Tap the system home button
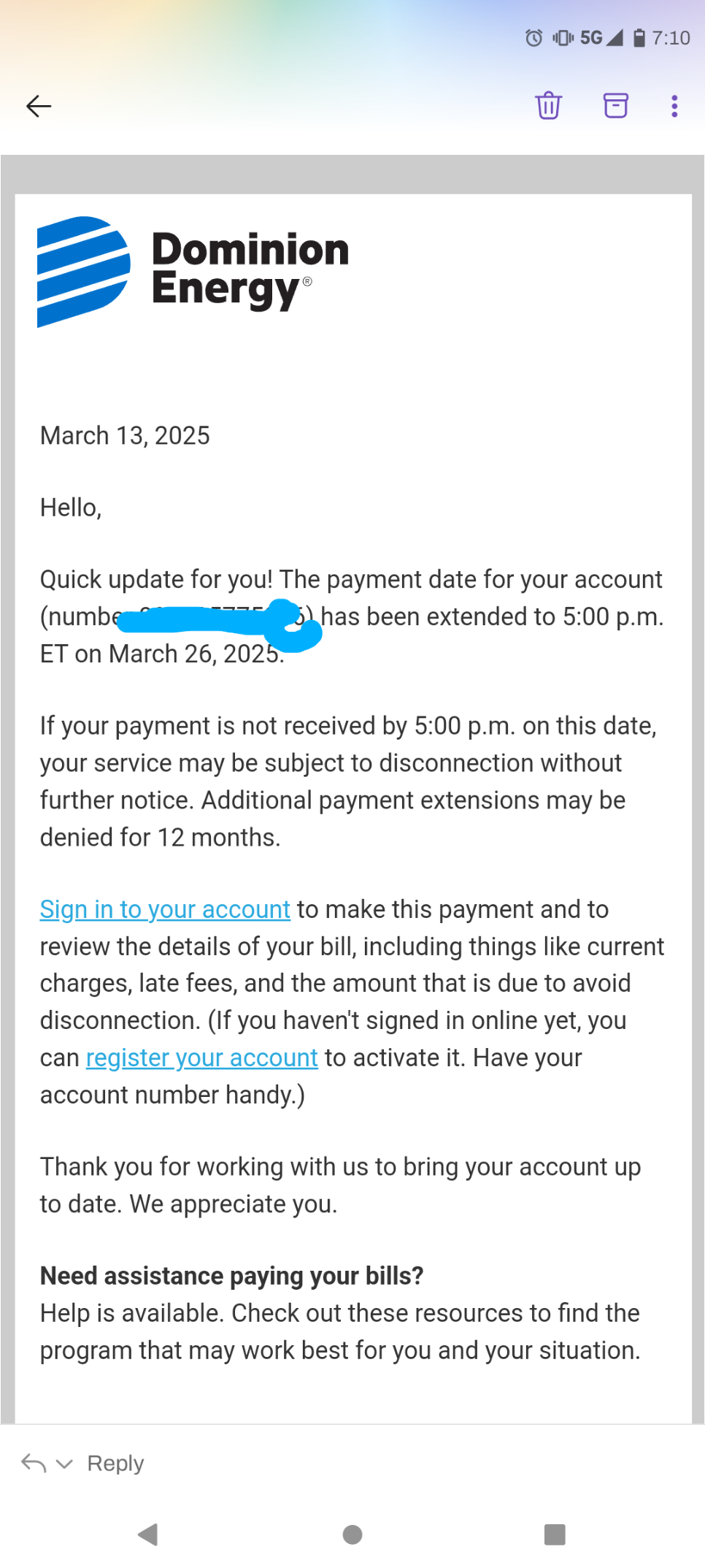The image size is (705, 1568). [x=352, y=1534]
